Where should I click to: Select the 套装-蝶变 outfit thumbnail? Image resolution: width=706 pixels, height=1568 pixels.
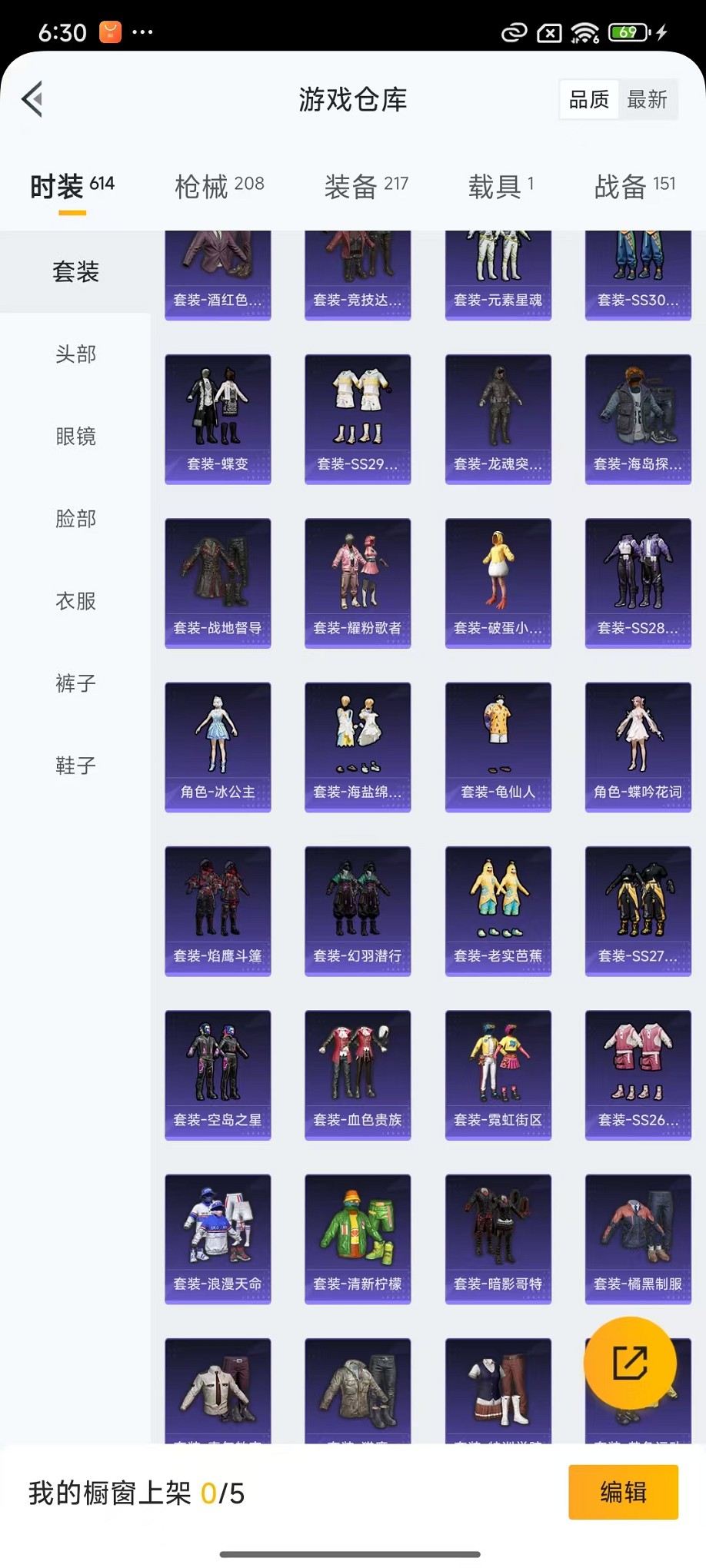pyautogui.click(x=218, y=419)
